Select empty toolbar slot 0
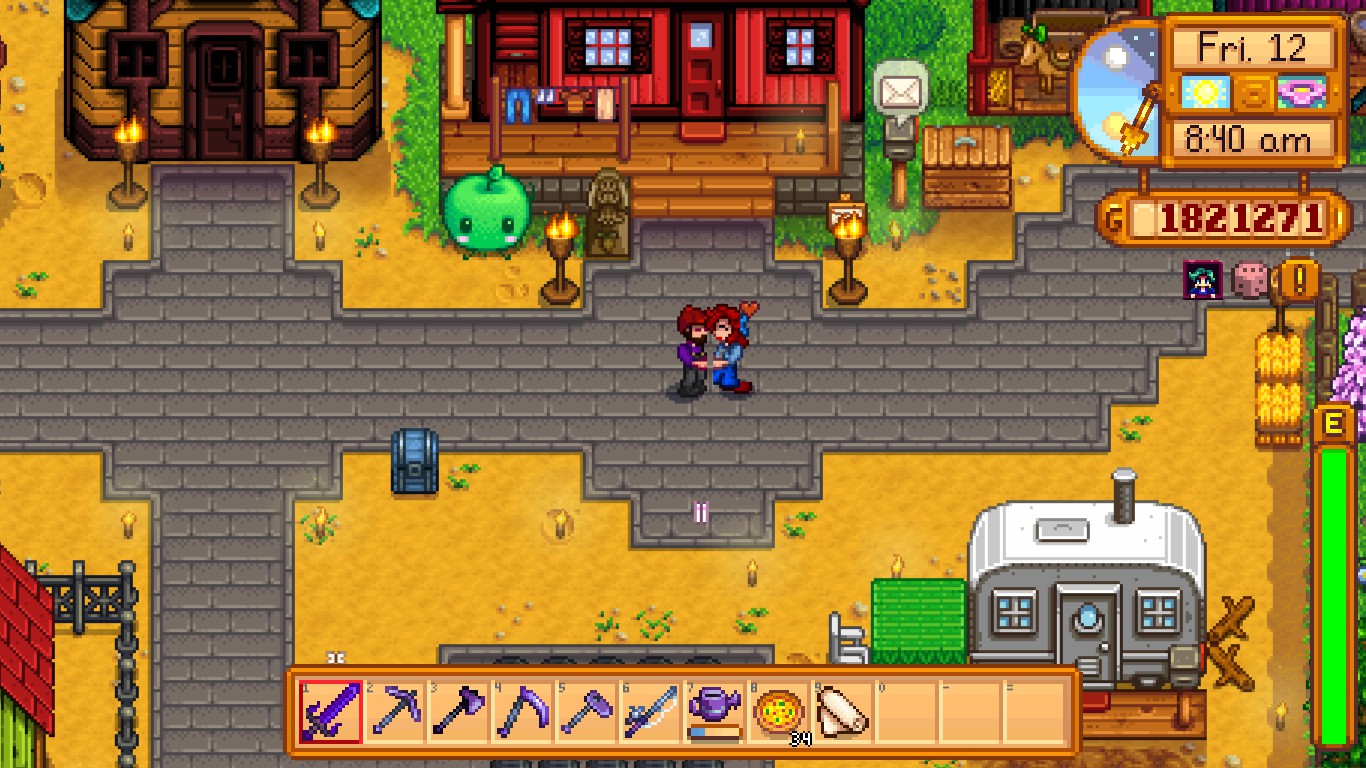 click(x=907, y=711)
